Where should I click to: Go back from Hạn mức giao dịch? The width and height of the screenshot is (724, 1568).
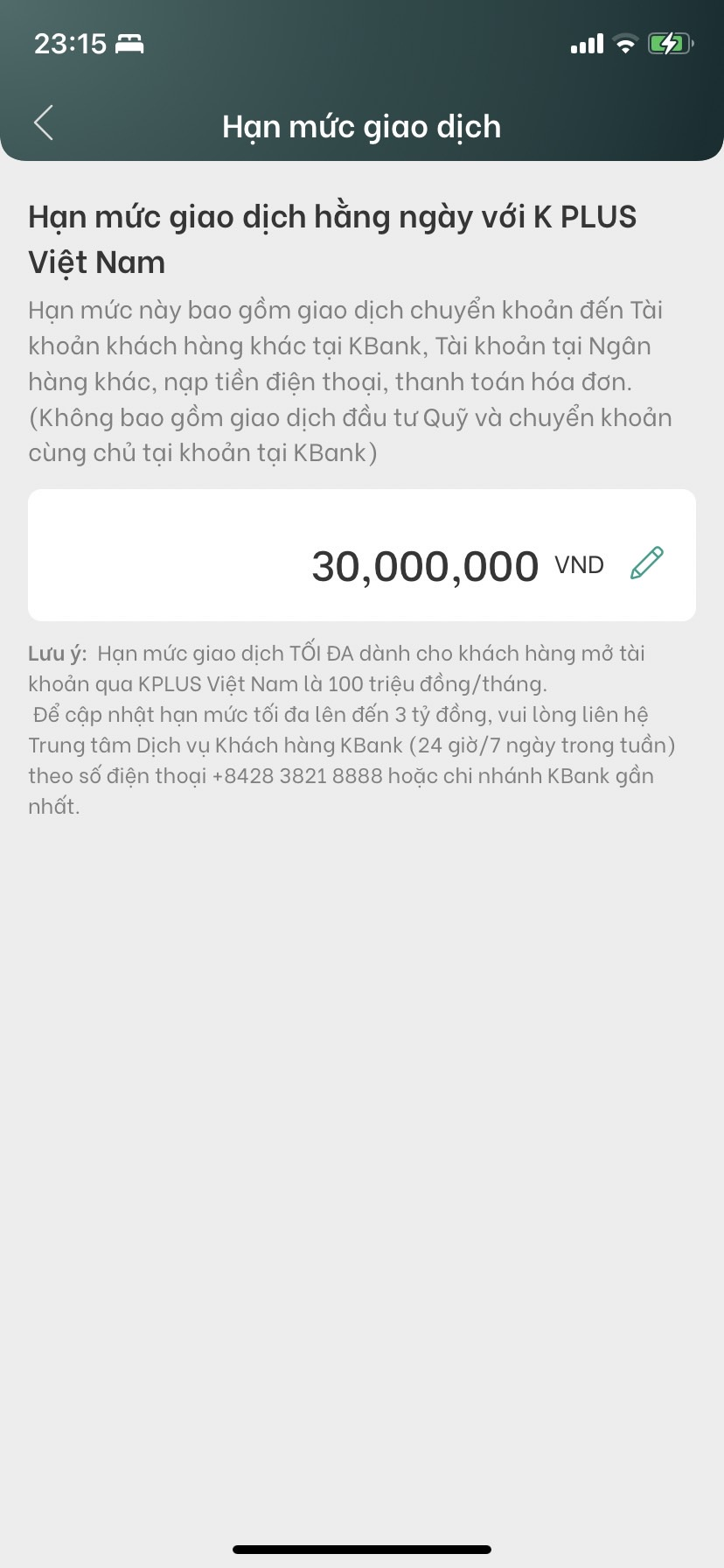[44, 123]
